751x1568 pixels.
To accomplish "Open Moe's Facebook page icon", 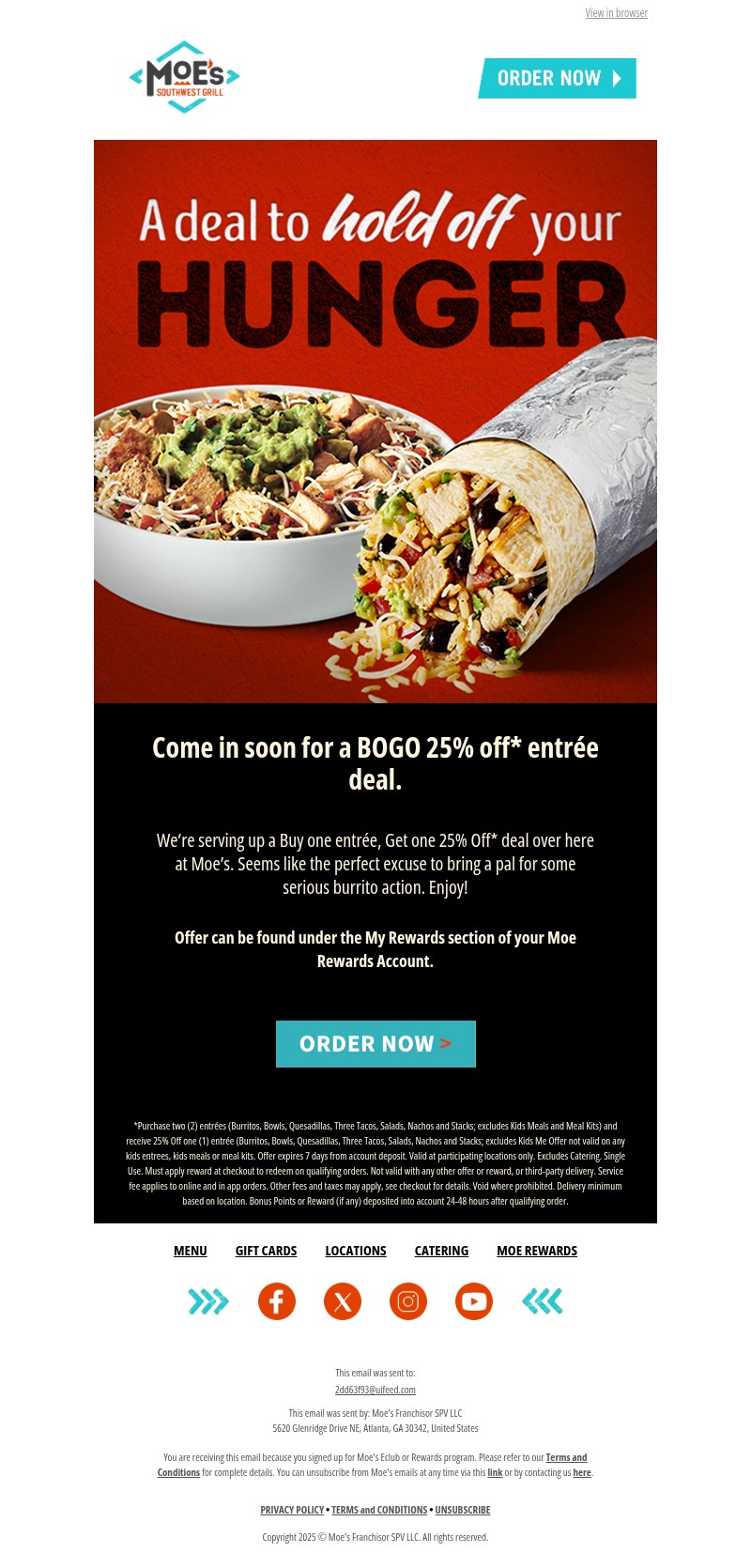I will tap(277, 1301).
